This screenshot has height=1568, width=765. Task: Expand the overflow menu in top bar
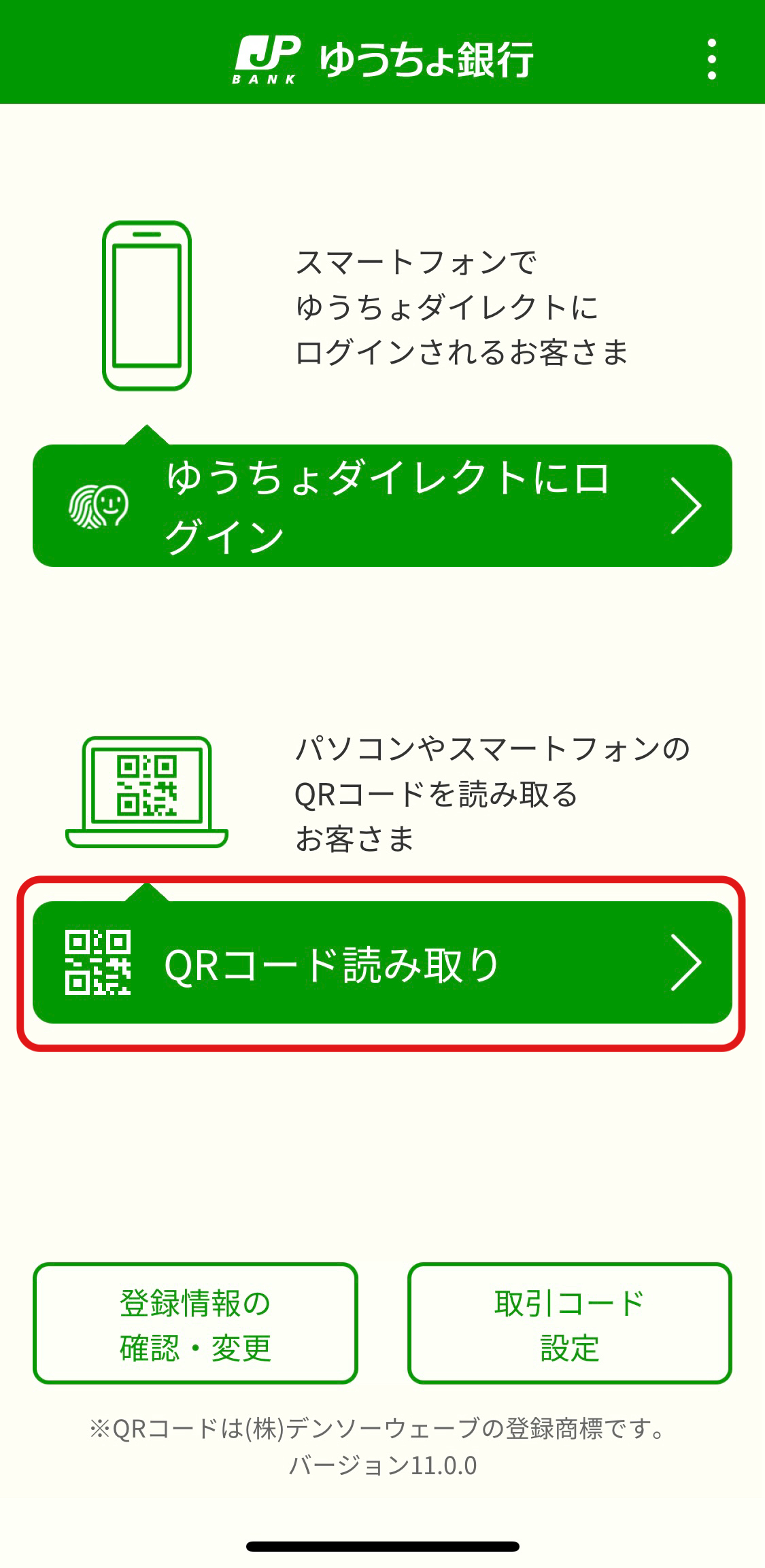(x=712, y=60)
